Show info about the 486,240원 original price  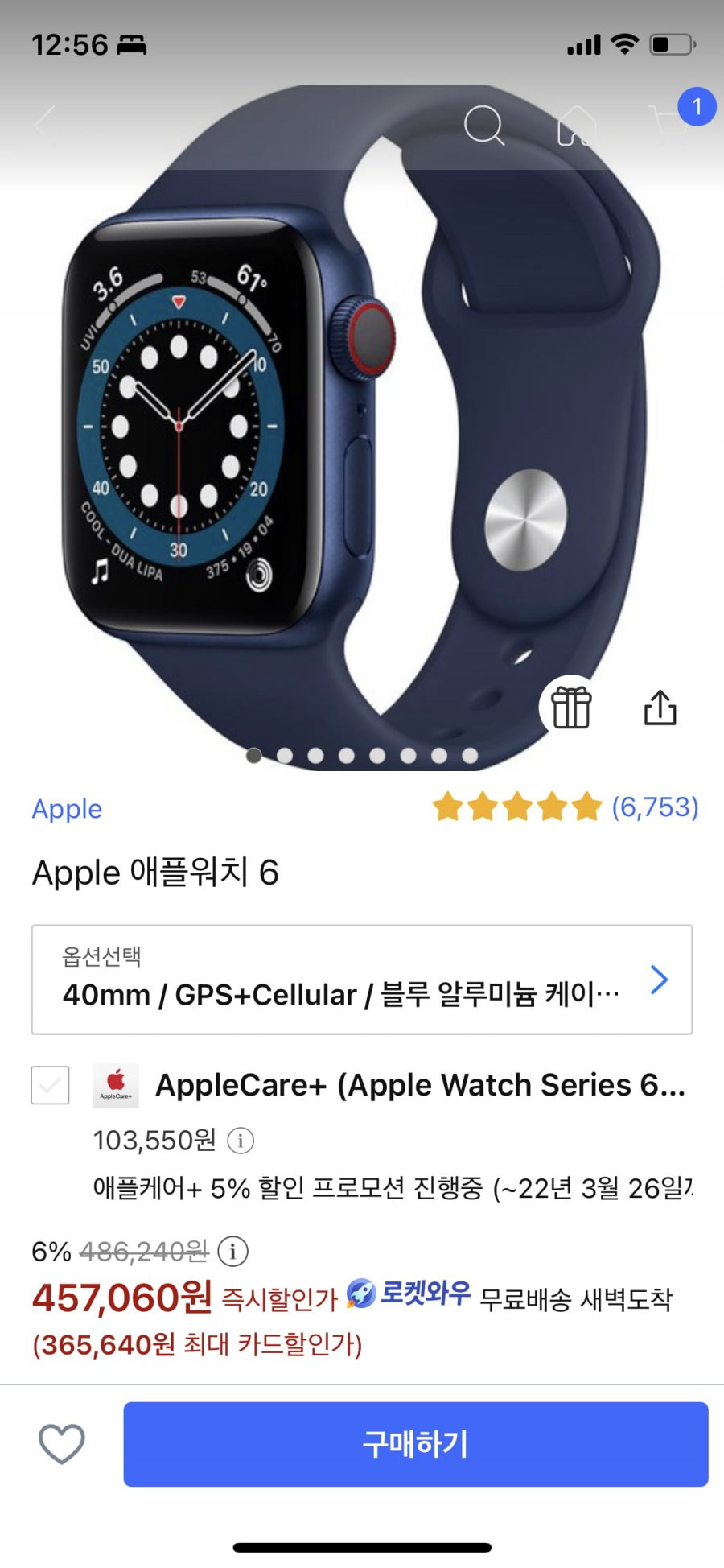(233, 1251)
